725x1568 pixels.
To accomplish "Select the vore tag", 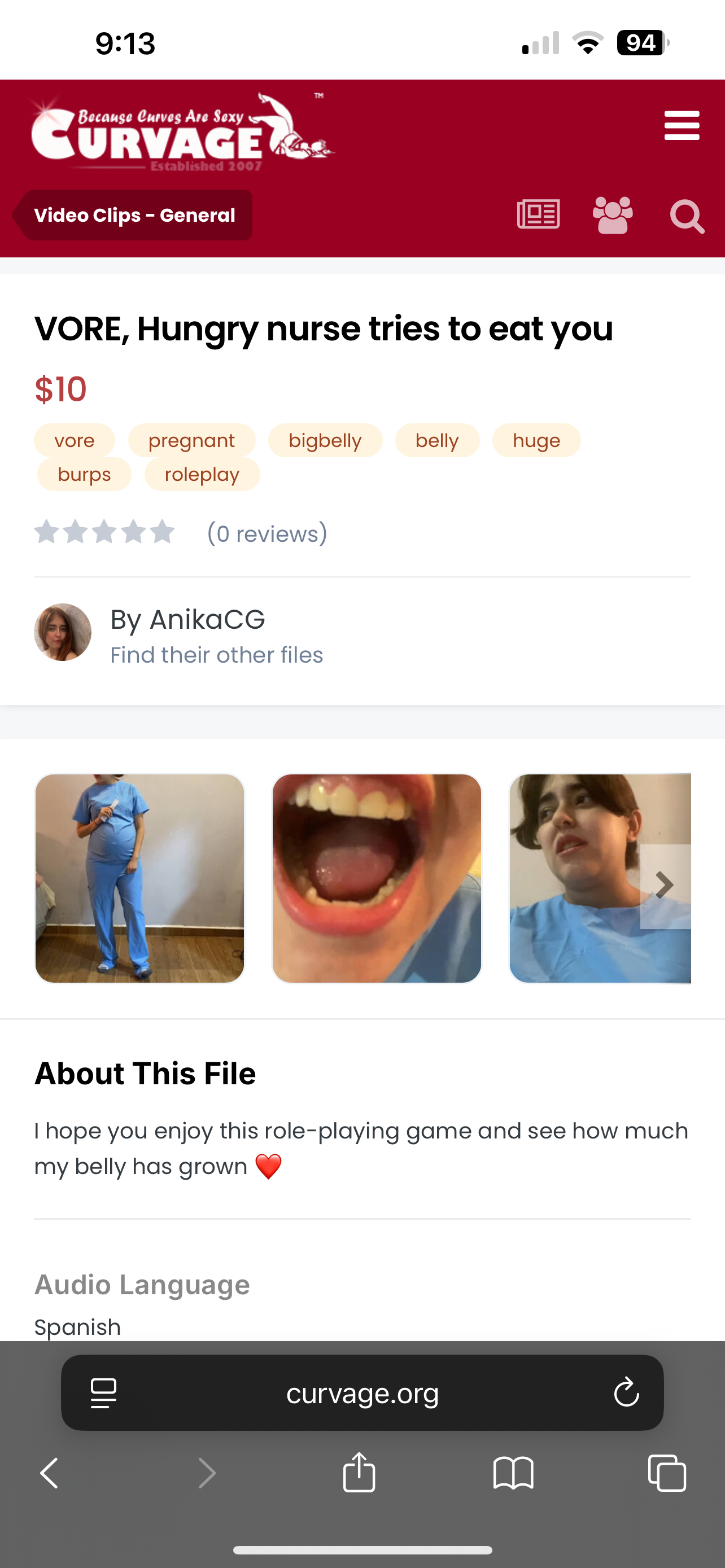I will [75, 440].
